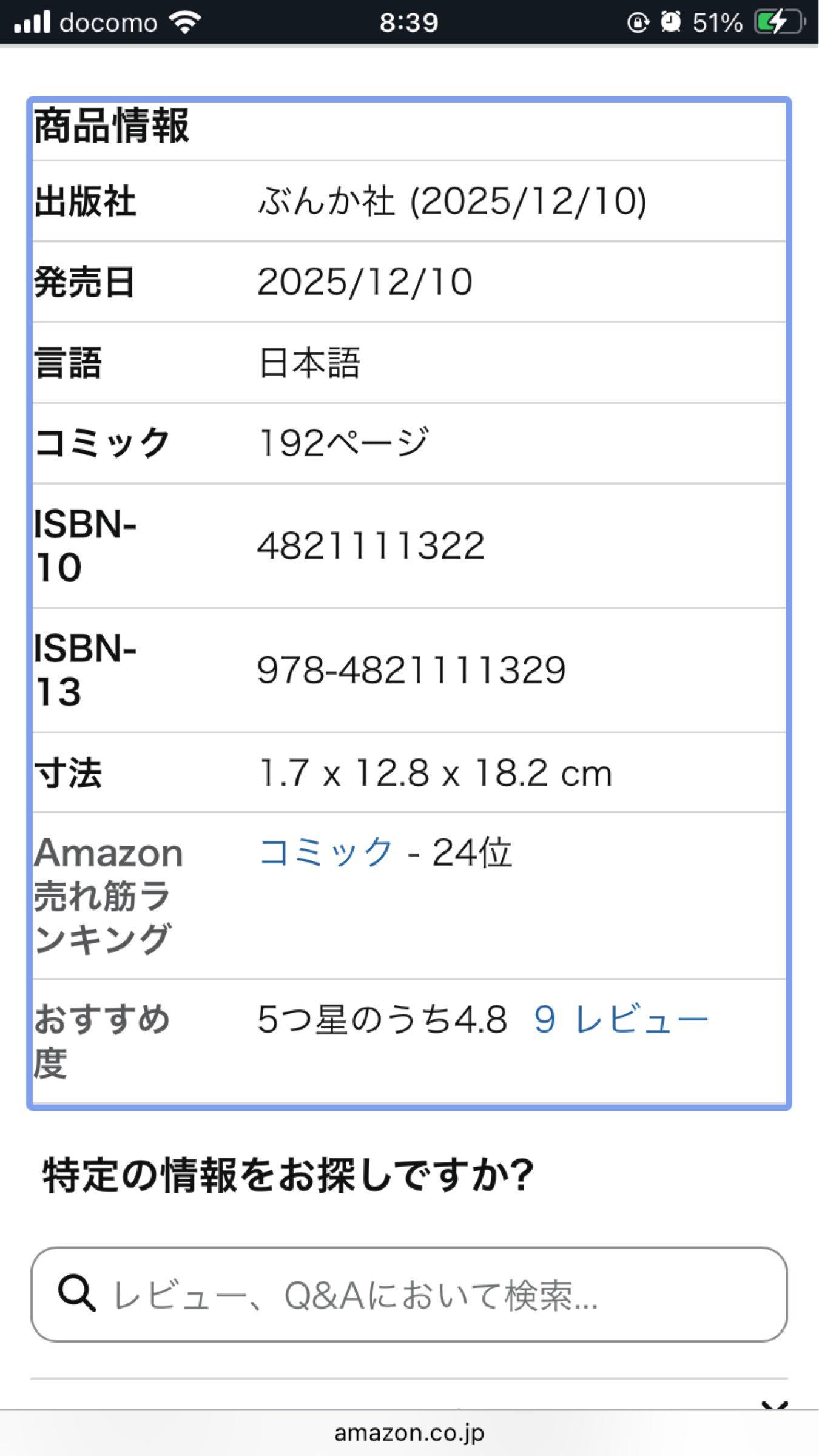Tap the alarm clock status icon

[670, 22]
